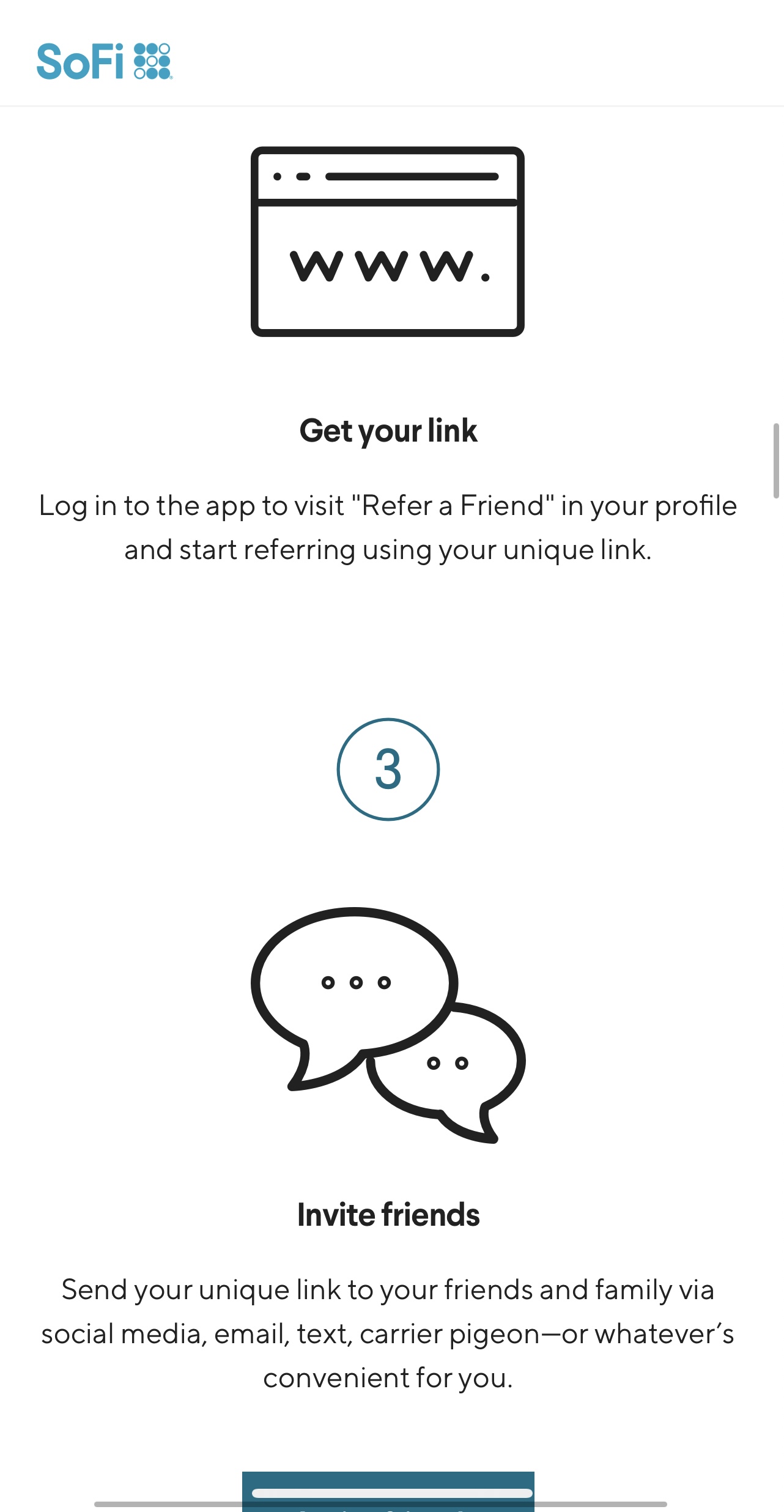Click the "www." browser window illustration
784x1512 pixels.
(388, 240)
